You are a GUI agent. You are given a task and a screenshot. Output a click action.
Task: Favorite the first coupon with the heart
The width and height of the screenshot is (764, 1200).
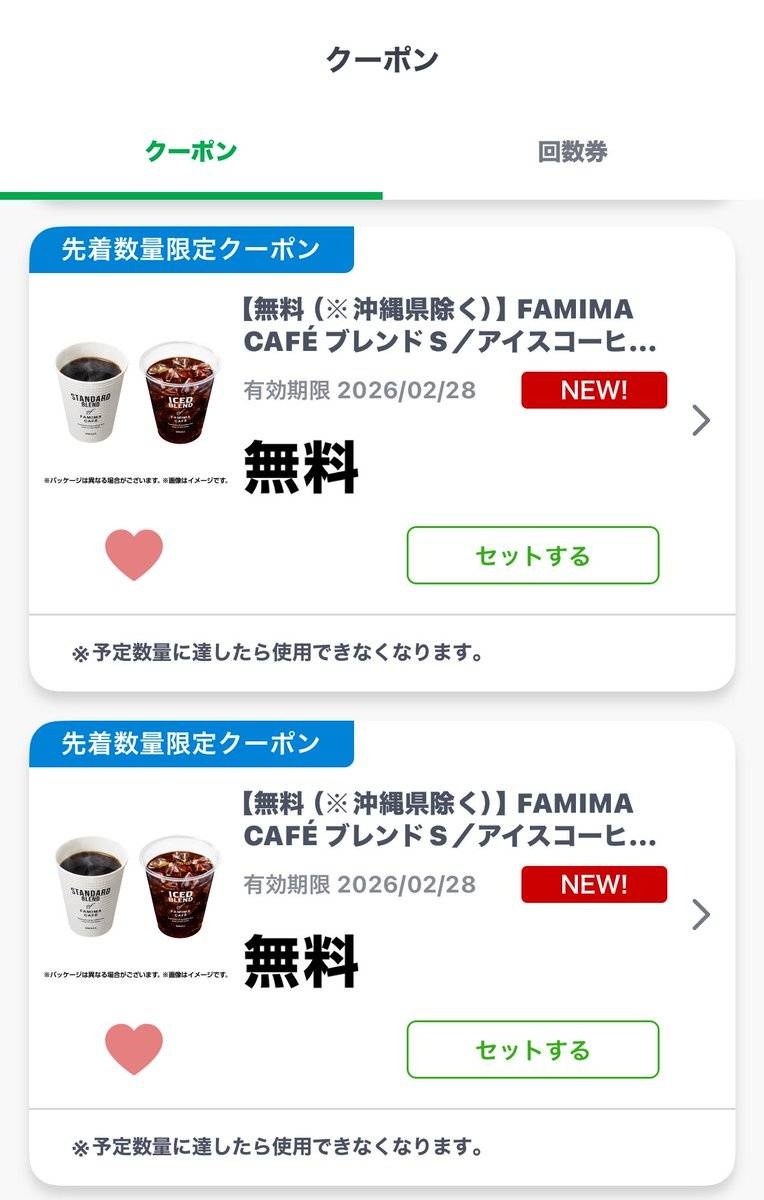(134, 554)
